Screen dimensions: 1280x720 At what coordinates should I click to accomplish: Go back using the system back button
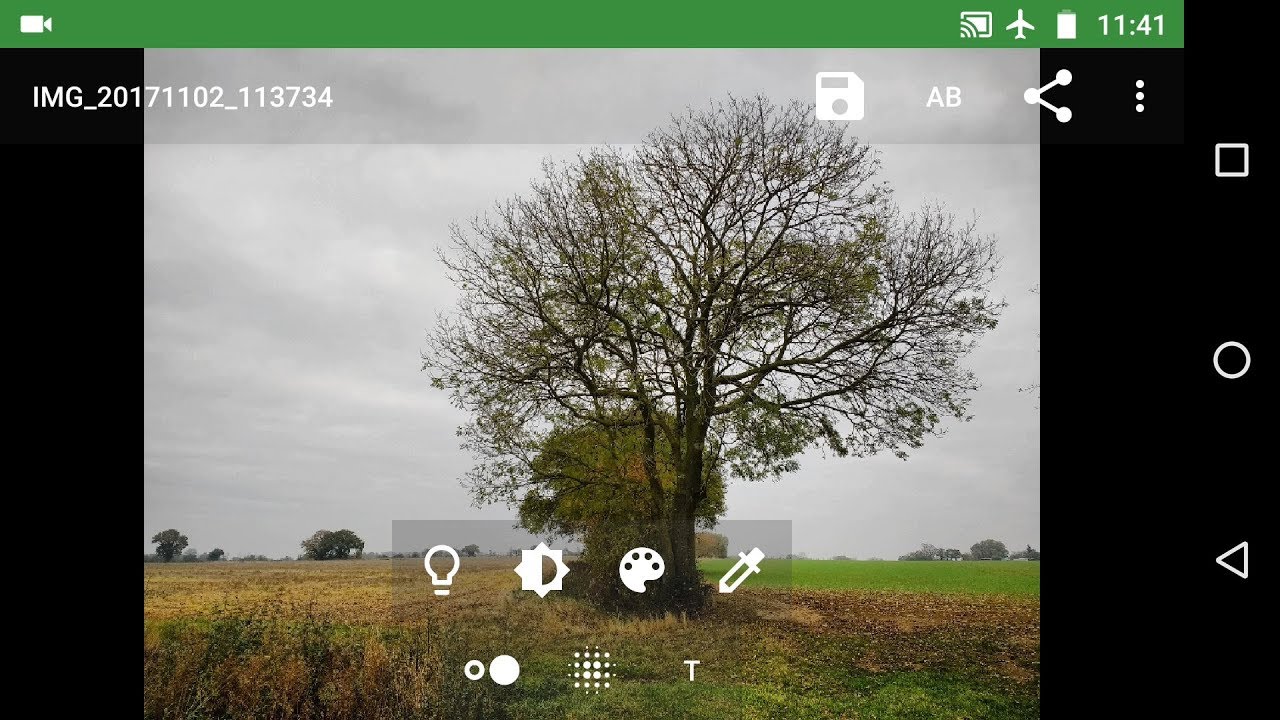point(1231,560)
